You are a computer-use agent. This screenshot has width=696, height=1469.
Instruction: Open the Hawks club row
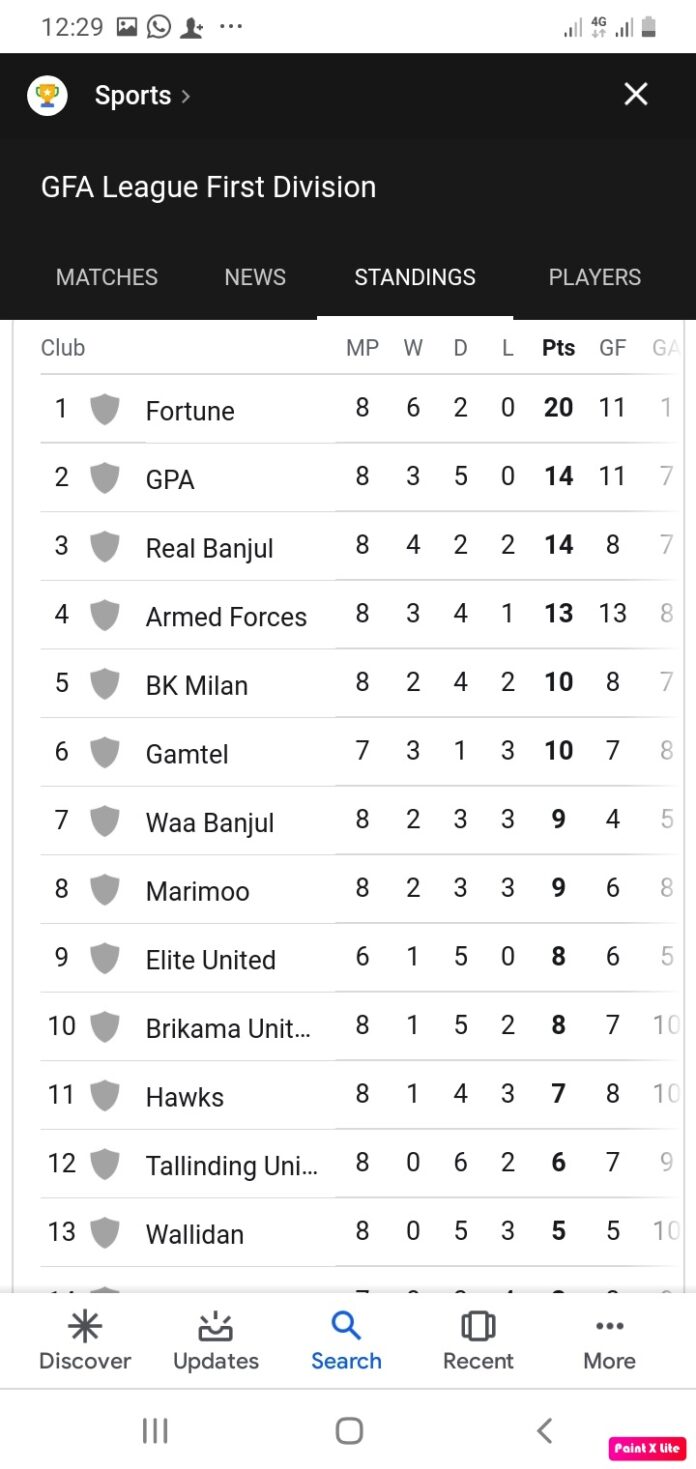coord(359,1095)
